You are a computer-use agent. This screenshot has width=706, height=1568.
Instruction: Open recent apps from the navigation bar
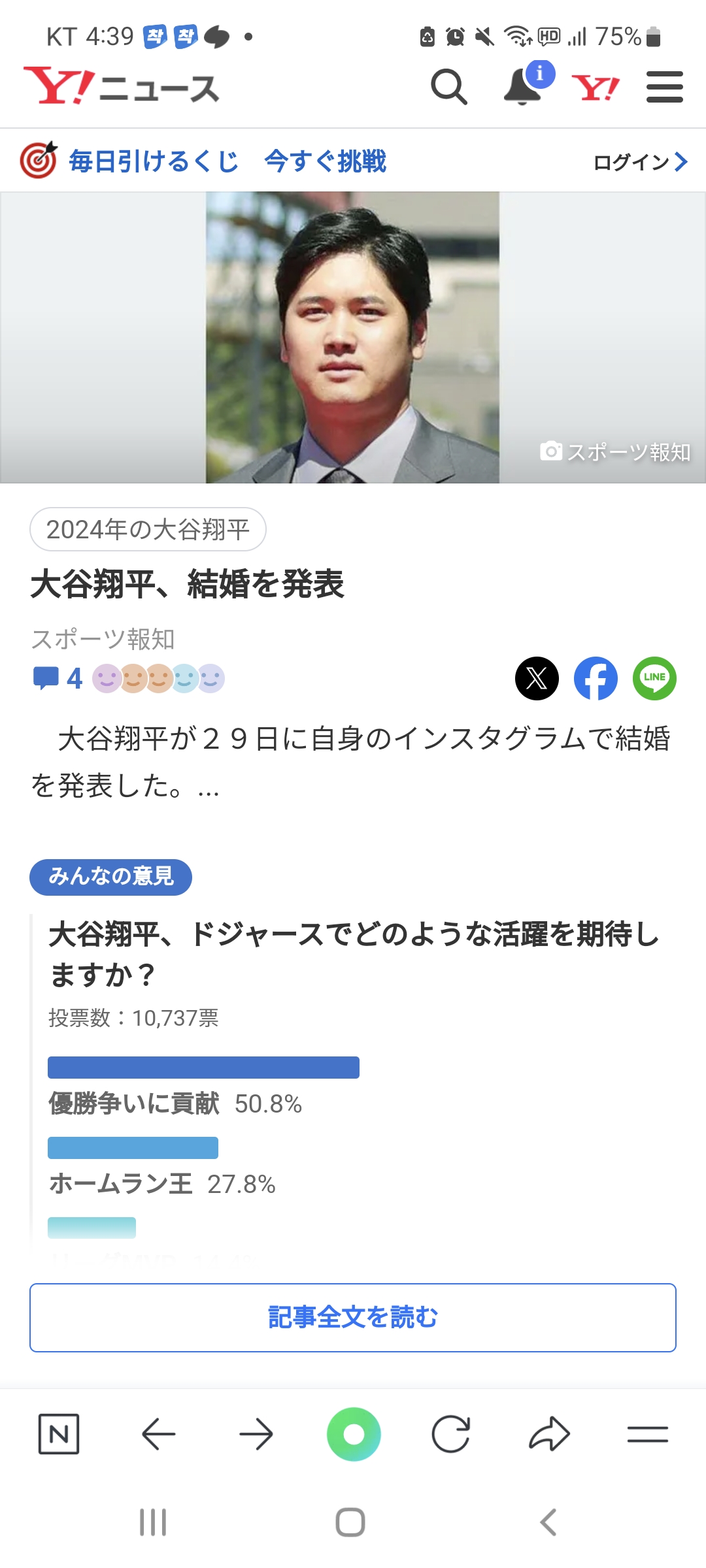[x=154, y=1522]
